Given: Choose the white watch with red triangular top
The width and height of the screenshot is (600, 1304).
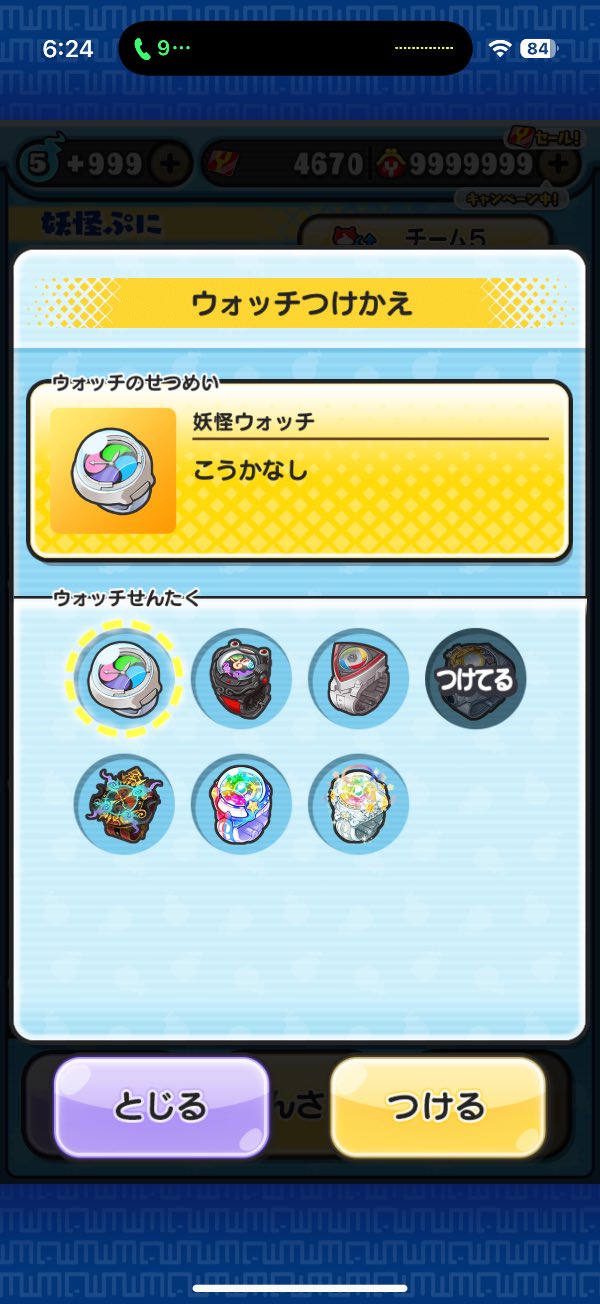Looking at the screenshot, I should tap(358, 679).
